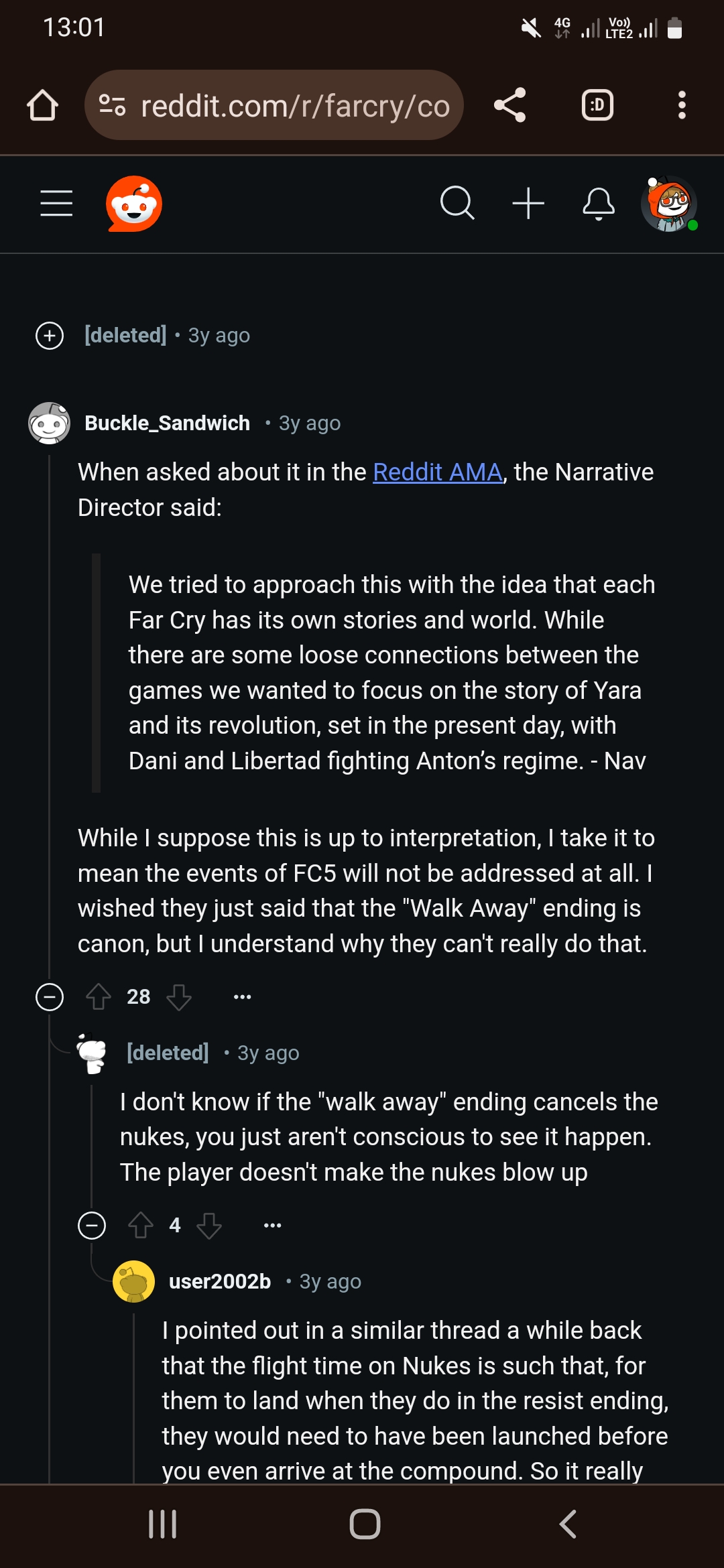This screenshot has width=724, height=1568.
Task: Open the Reddit notifications bell
Action: click(x=599, y=204)
